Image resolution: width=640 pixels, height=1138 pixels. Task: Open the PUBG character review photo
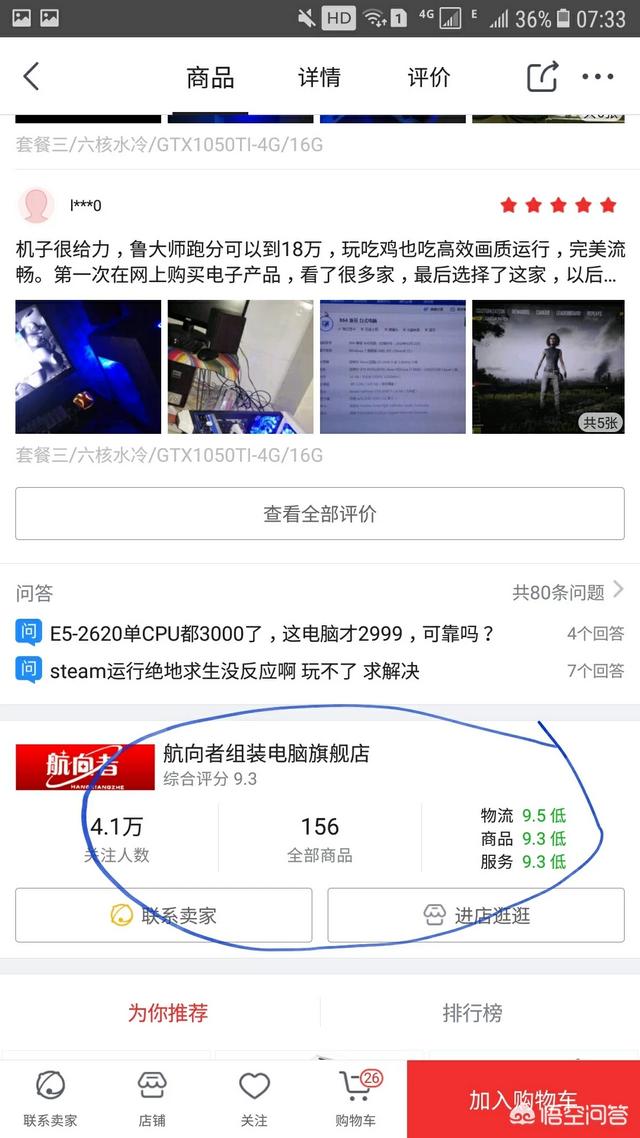tap(548, 367)
